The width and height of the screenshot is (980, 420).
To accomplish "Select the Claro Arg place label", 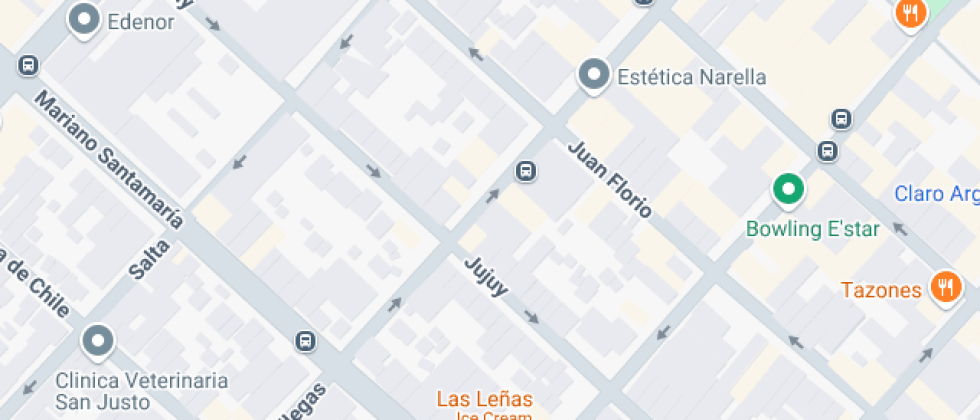I will [936, 194].
